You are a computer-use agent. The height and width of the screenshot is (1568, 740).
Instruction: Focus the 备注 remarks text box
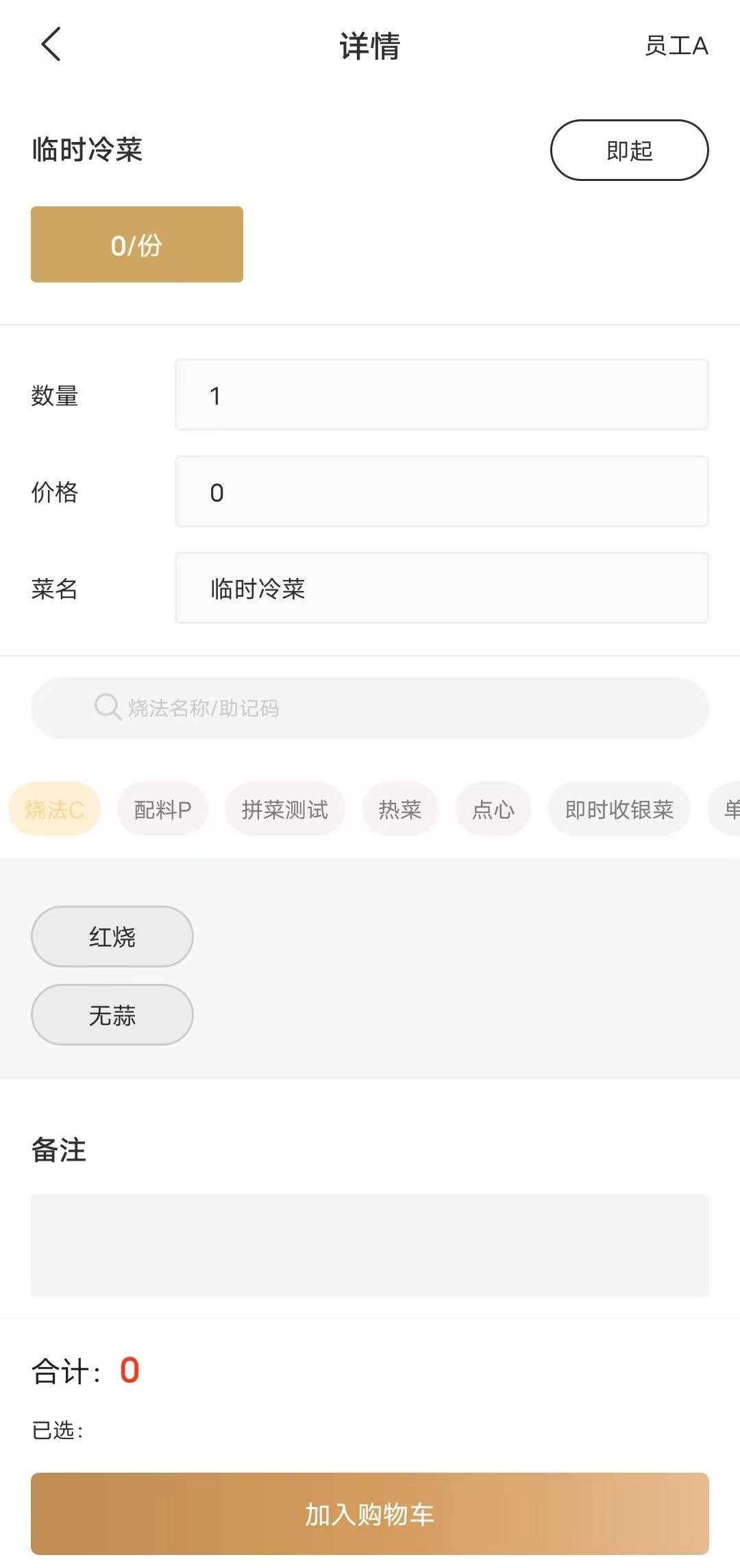370,1245
